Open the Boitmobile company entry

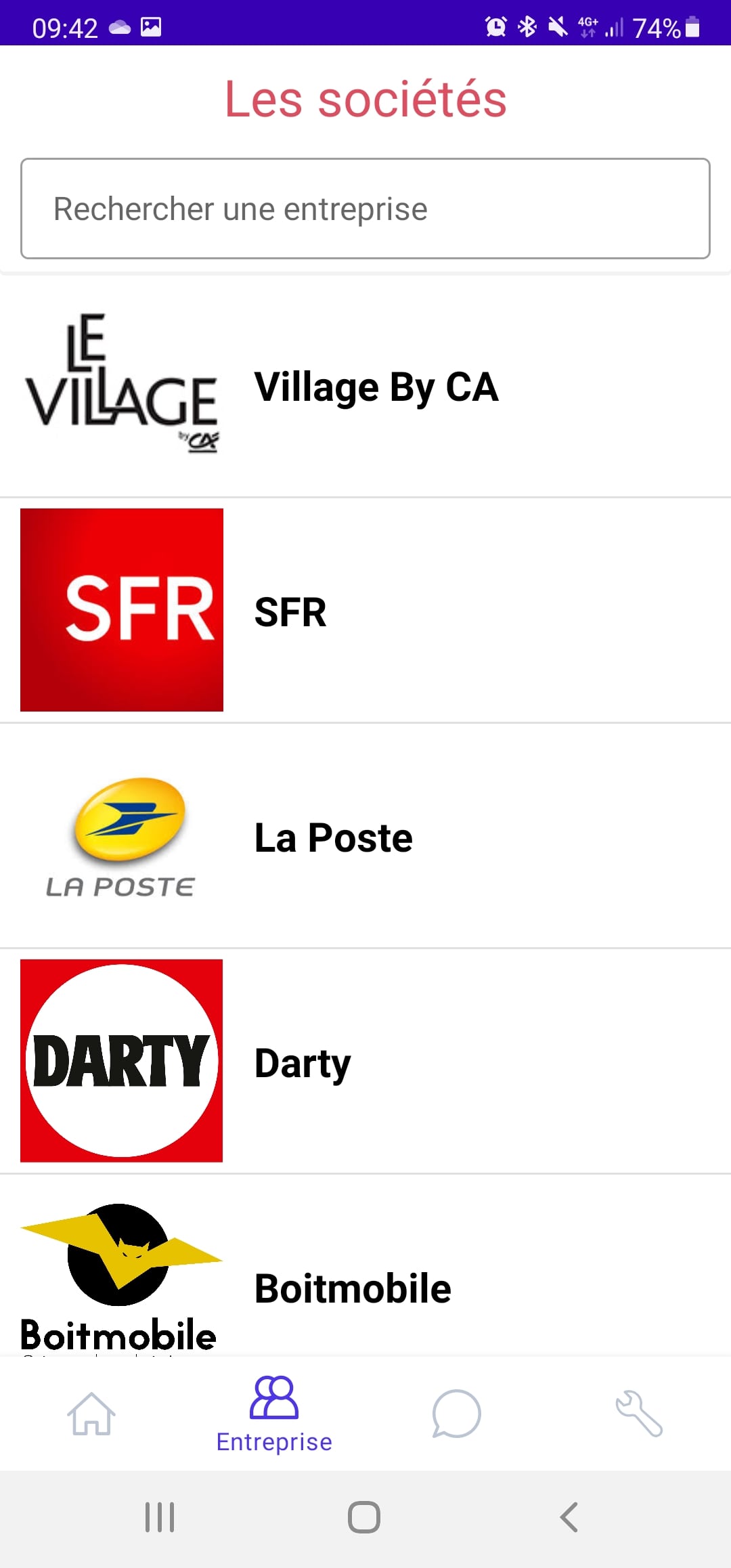pyautogui.click(x=352, y=1288)
